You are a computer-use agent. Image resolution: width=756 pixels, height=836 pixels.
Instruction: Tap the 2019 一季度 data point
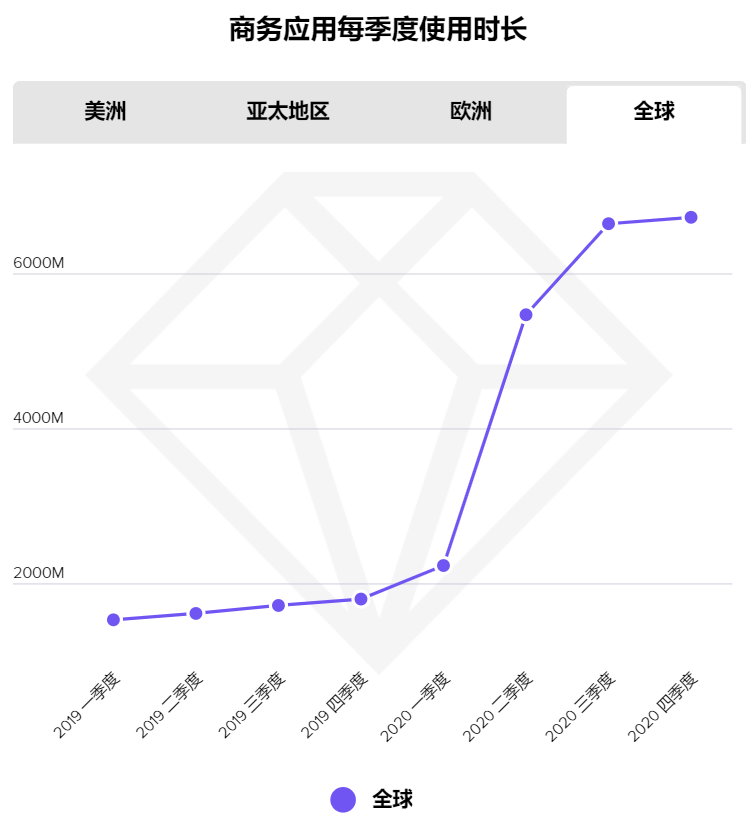tap(114, 620)
